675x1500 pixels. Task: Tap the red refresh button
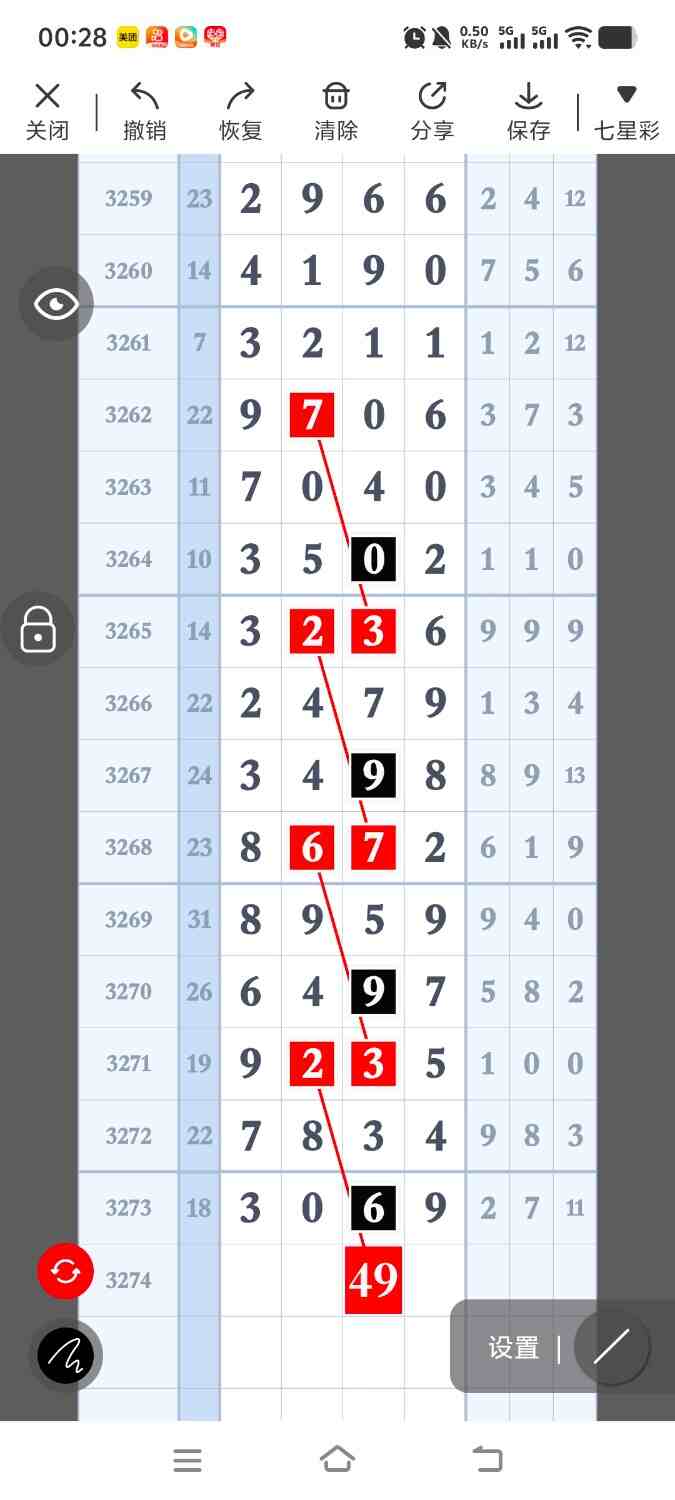pyautogui.click(x=65, y=1271)
